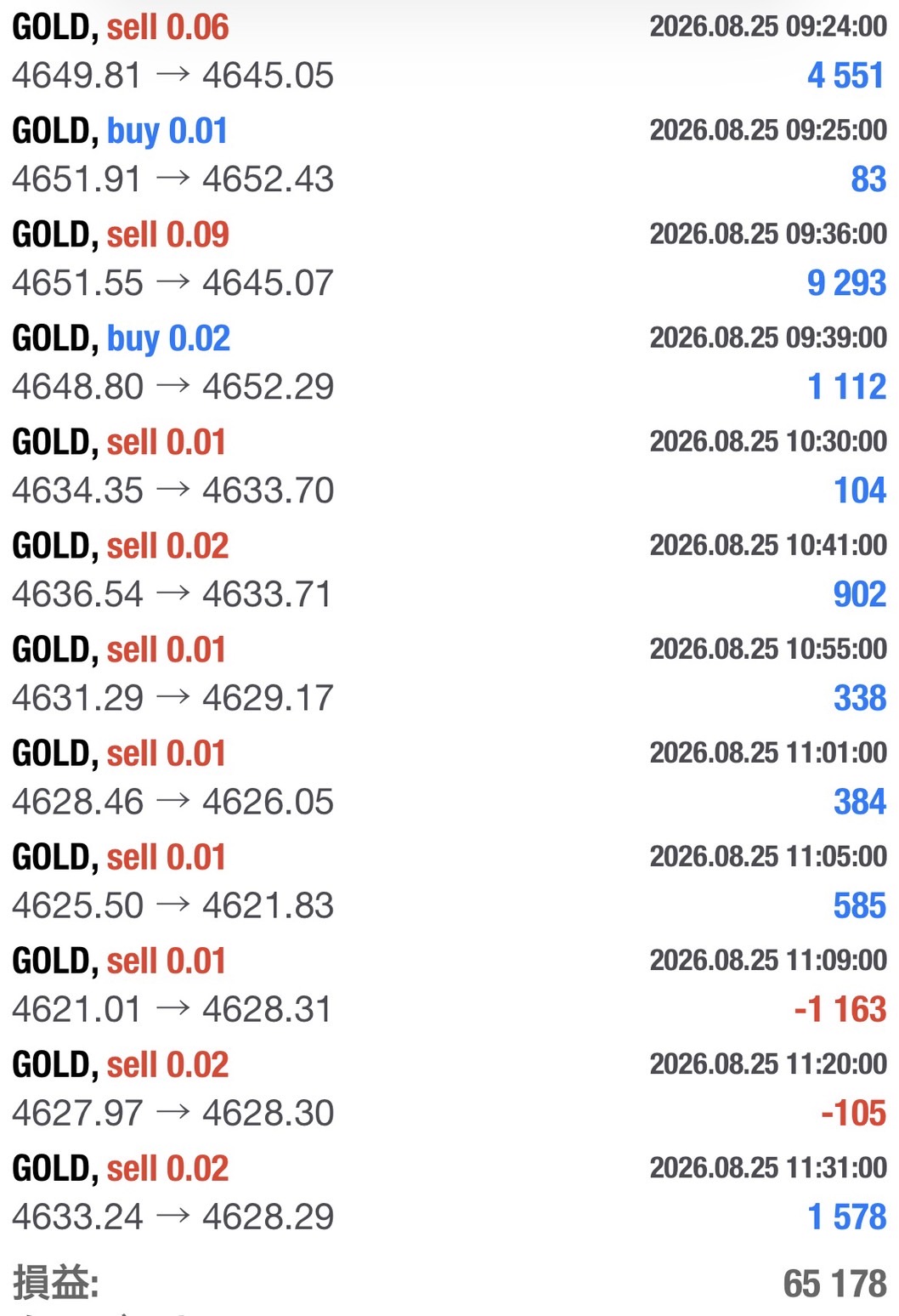Open the sell trade with profit 585
899x1316 pixels.
tap(449, 881)
